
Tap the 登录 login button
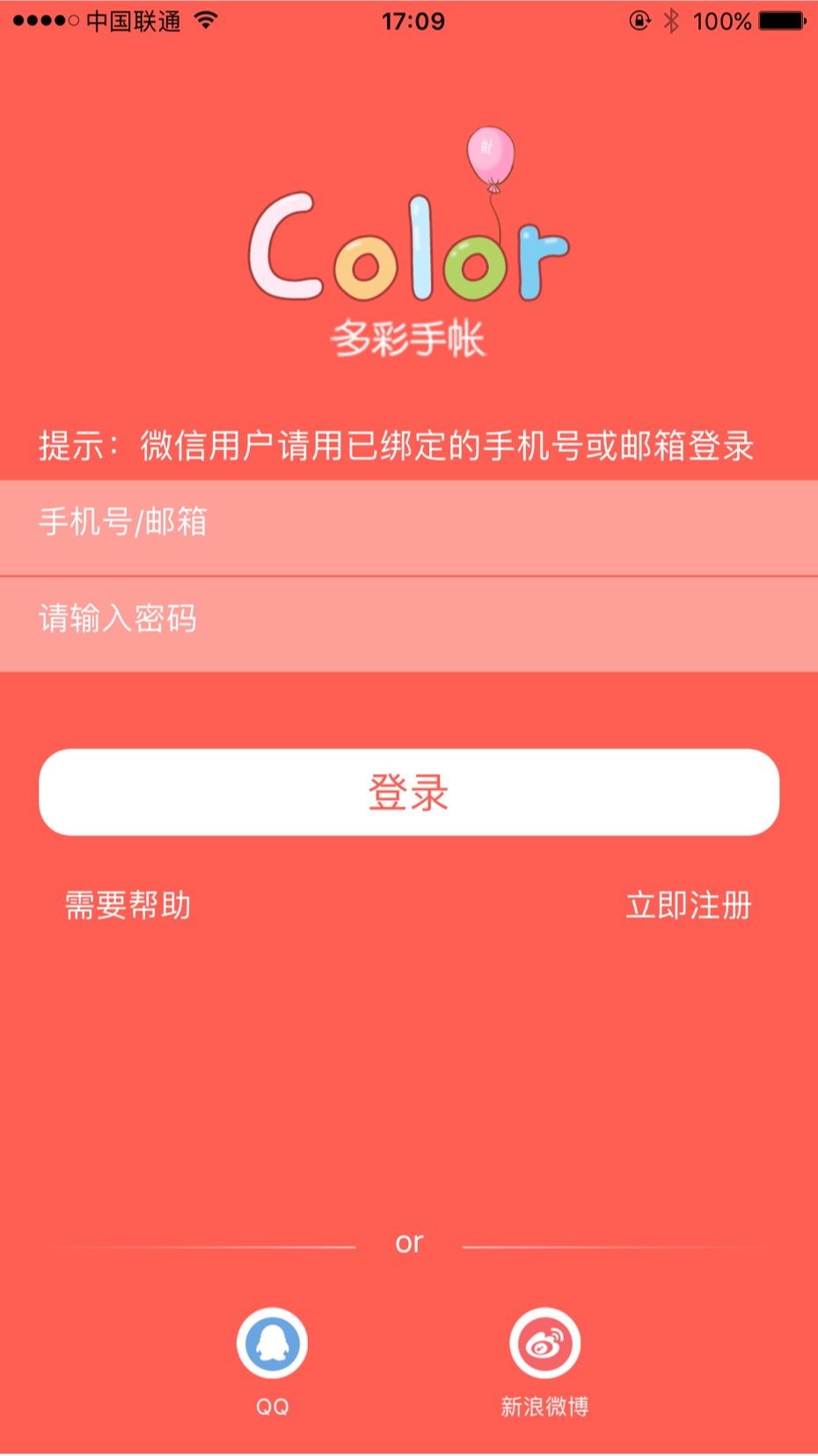point(409,792)
